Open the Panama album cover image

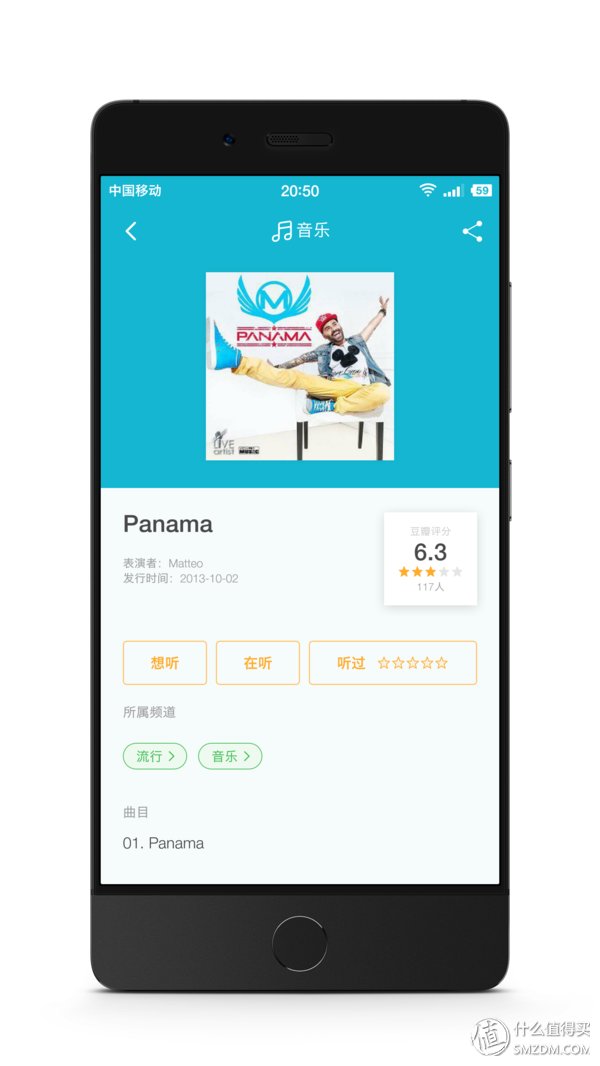300,366
